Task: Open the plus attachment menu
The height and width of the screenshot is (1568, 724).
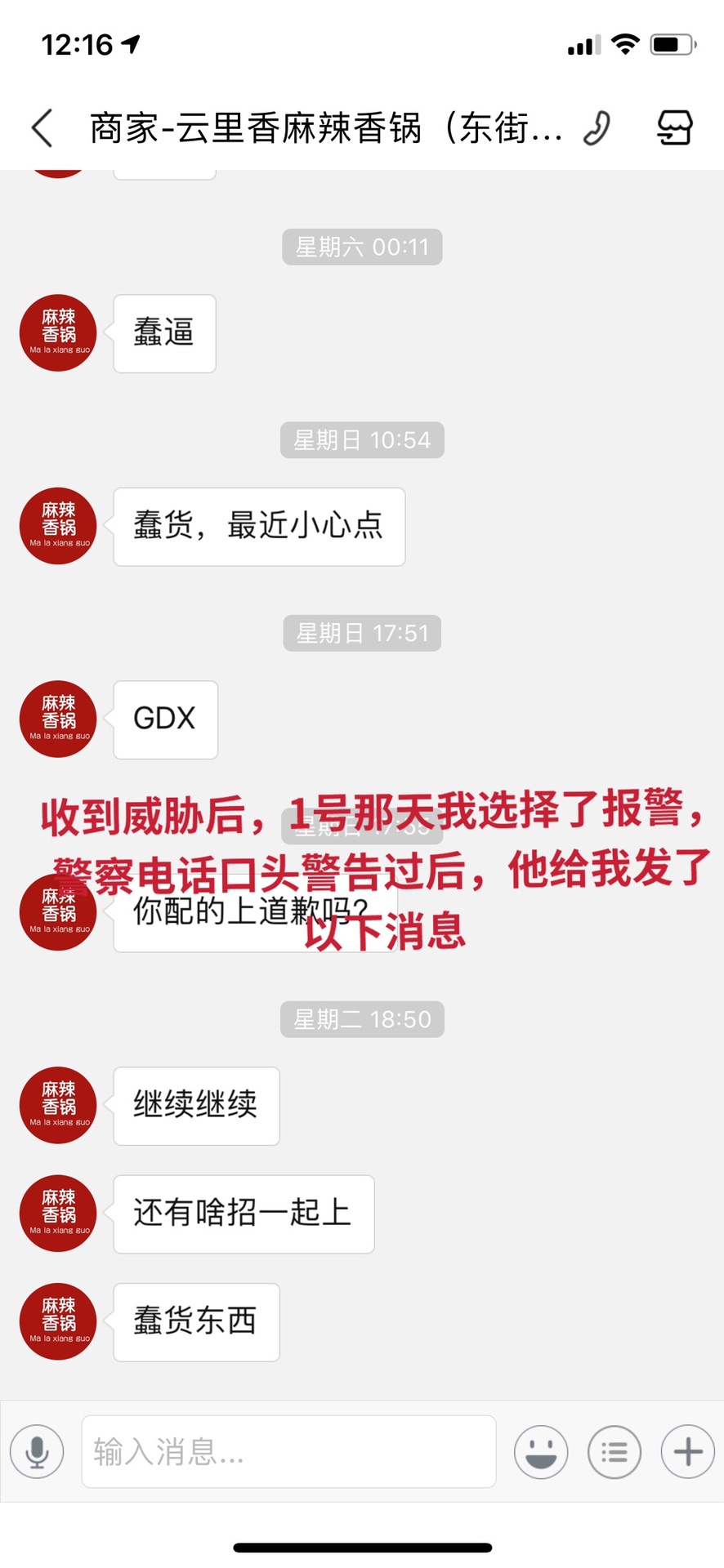Action: pyautogui.click(x=687, y=1451)
